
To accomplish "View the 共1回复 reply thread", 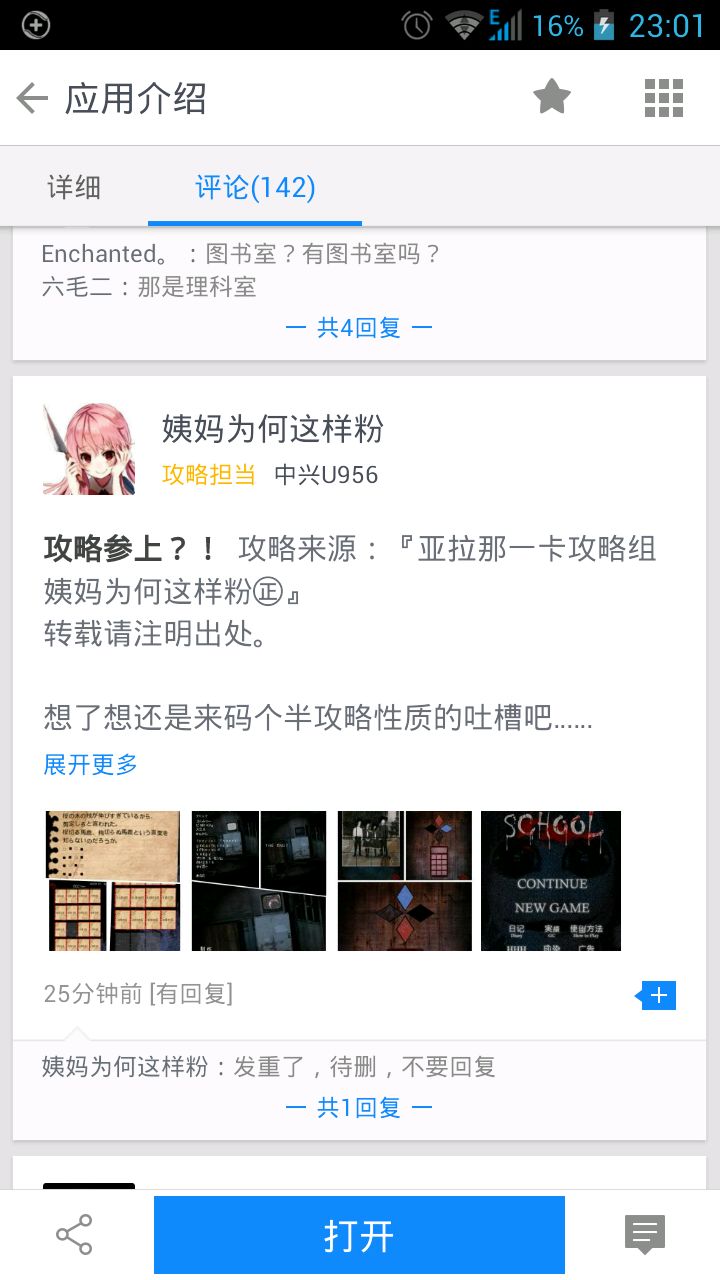I will (x=359, y=1107).
